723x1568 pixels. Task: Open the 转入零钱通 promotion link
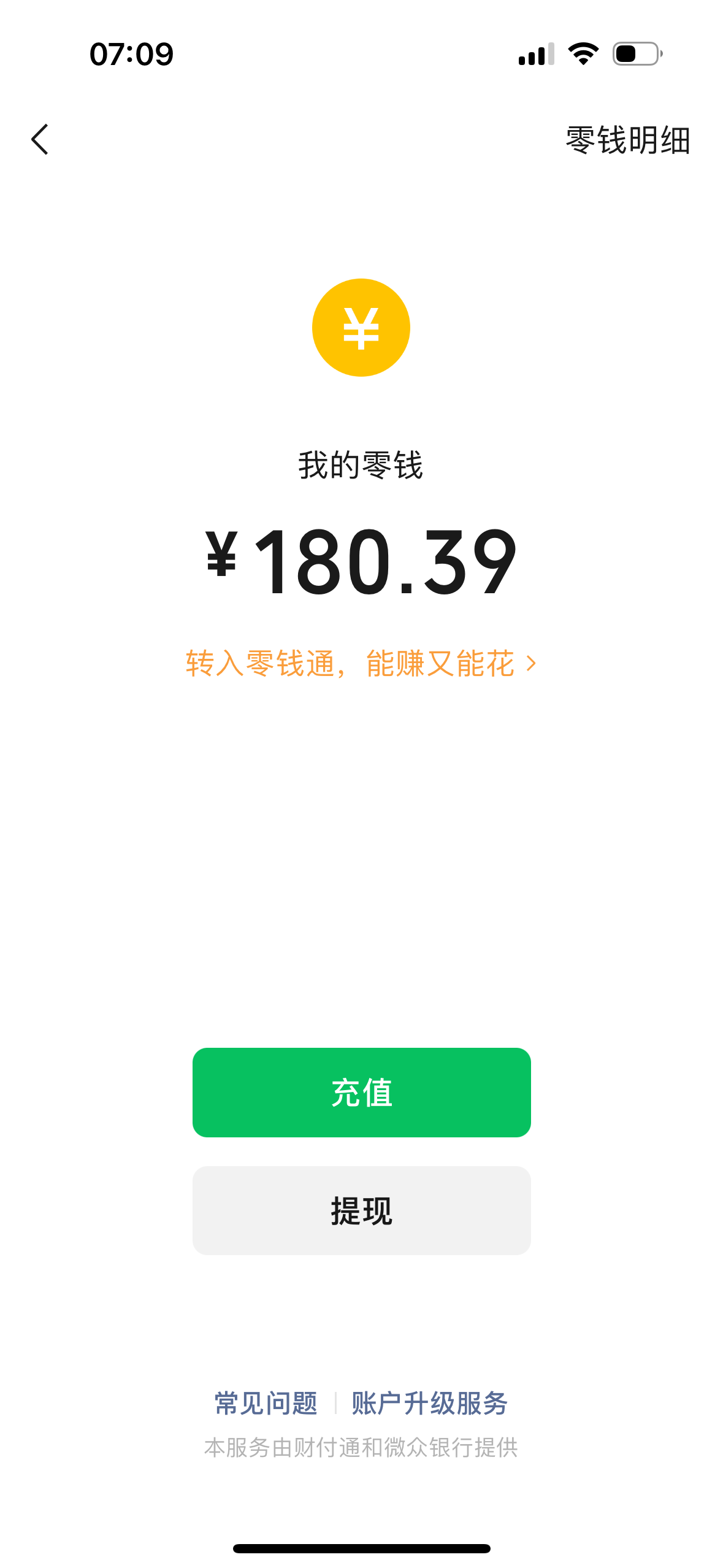coord(361,664)
